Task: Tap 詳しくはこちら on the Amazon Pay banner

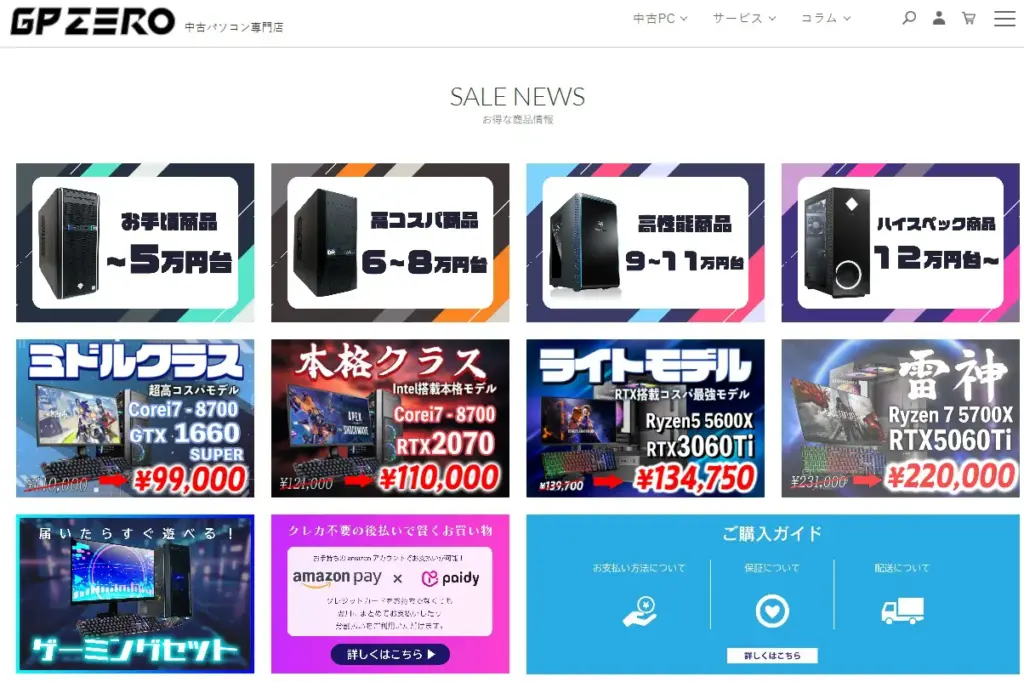Action: pos(390,655)
